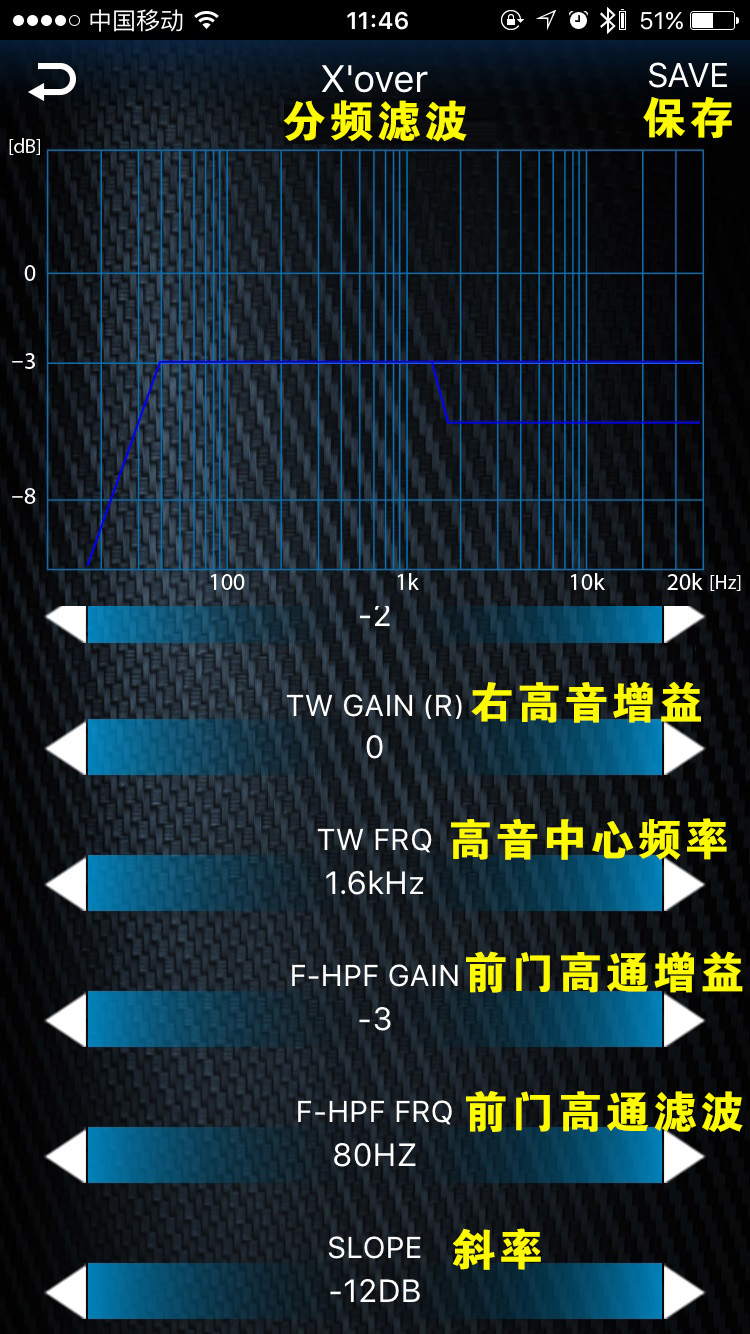The width and height of the screenshot is (750, 1334).
Task: Tap right arrow on SLOPE setting
Action: coord(684,1291)
